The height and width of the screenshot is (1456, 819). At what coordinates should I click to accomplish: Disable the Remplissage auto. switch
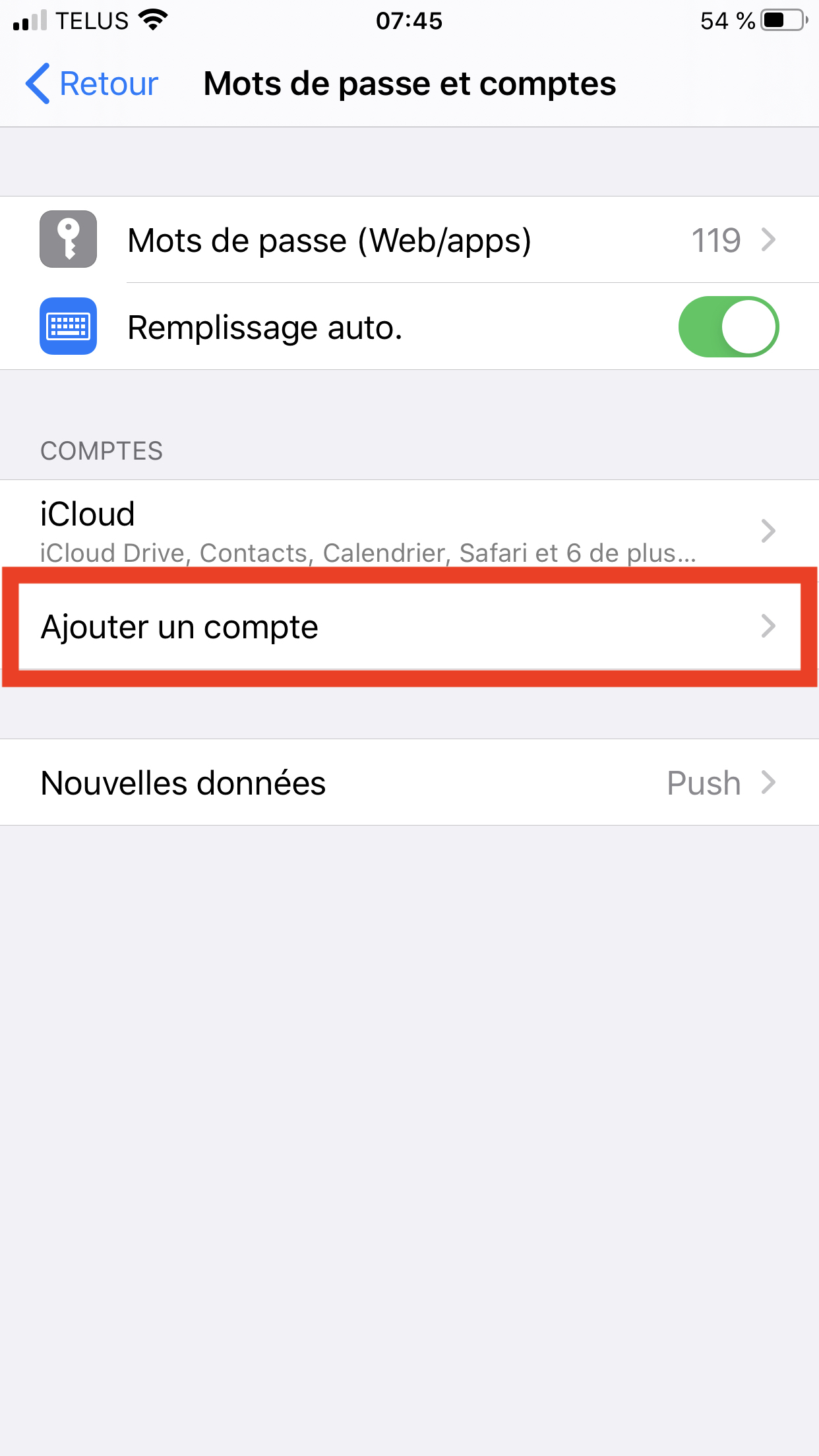[728, 327]
